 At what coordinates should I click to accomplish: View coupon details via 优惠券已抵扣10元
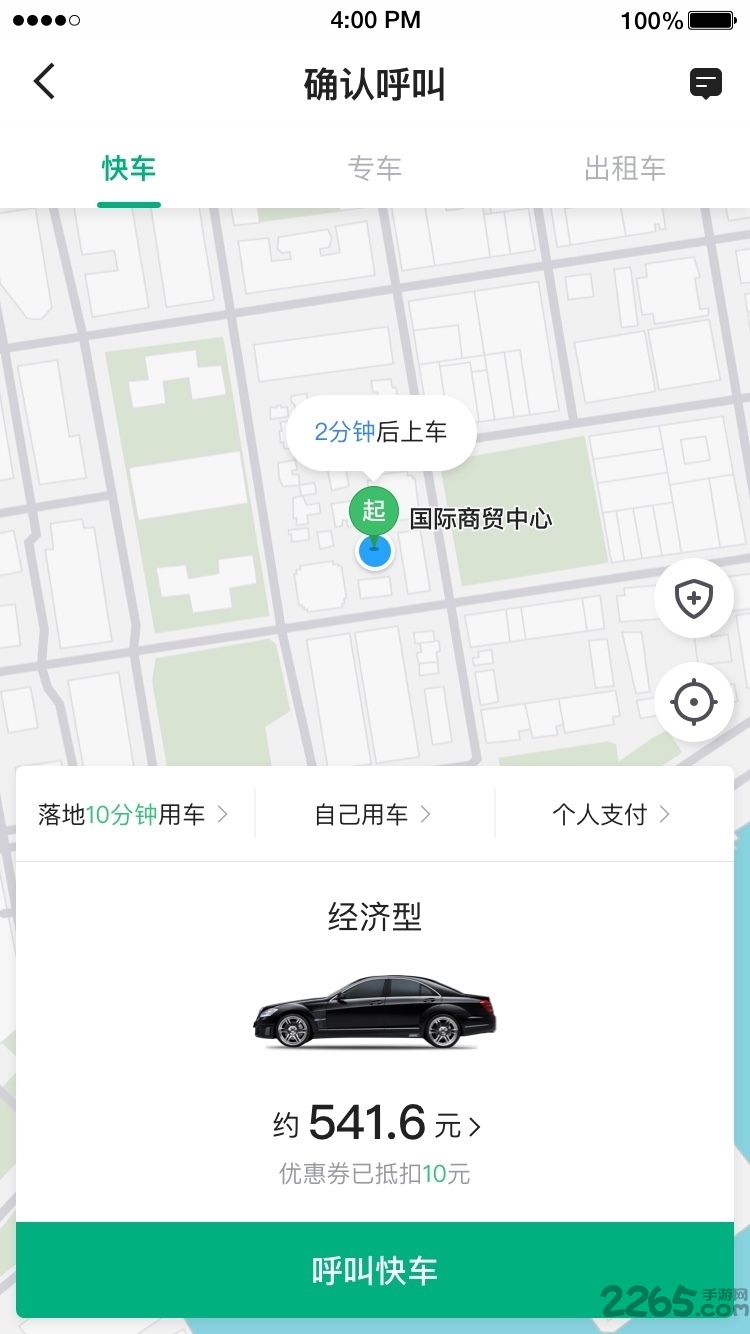pos(374,1175)
